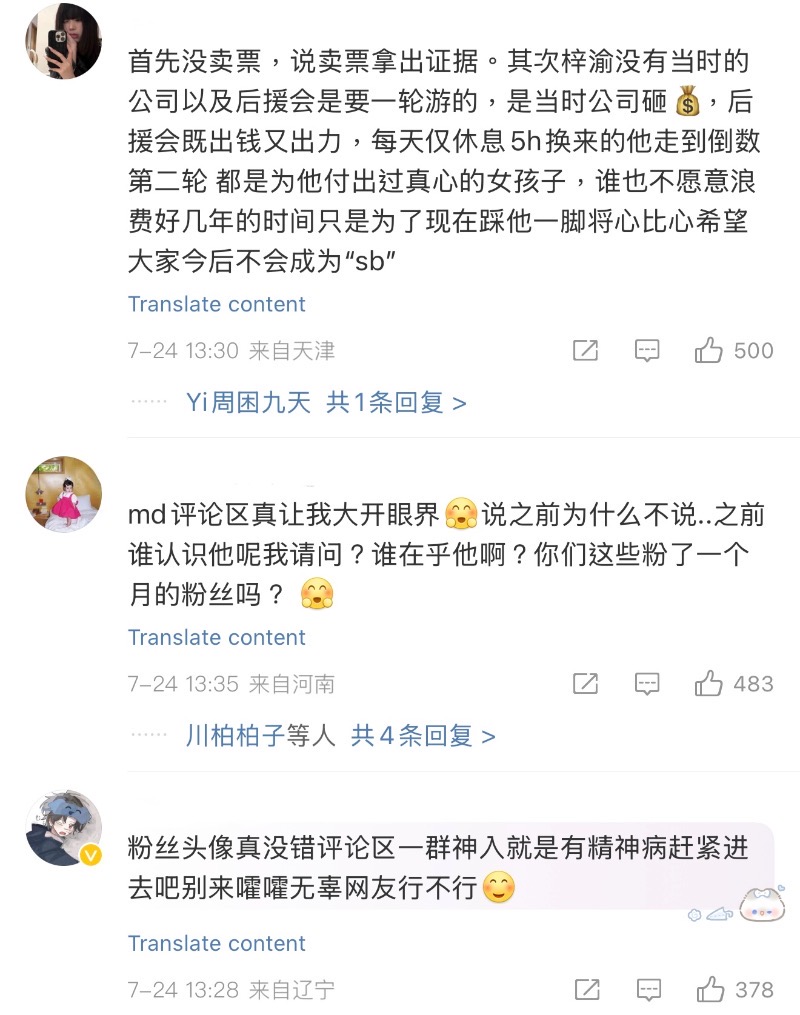Open the pink-dress avatar's profile
Screen dimensions: 800x1015
pos(63,495)
